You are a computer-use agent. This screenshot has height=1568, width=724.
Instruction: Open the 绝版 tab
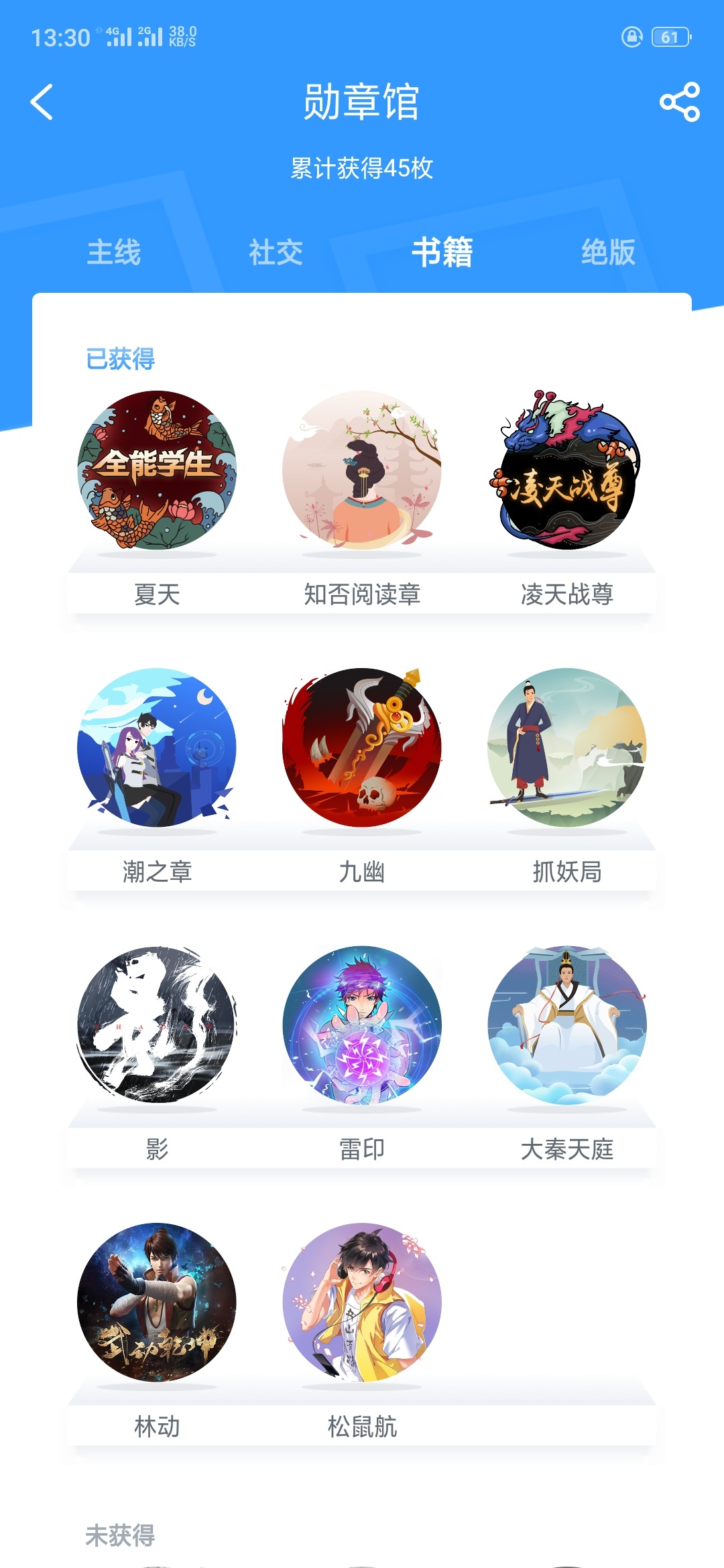tap(607, 253)
